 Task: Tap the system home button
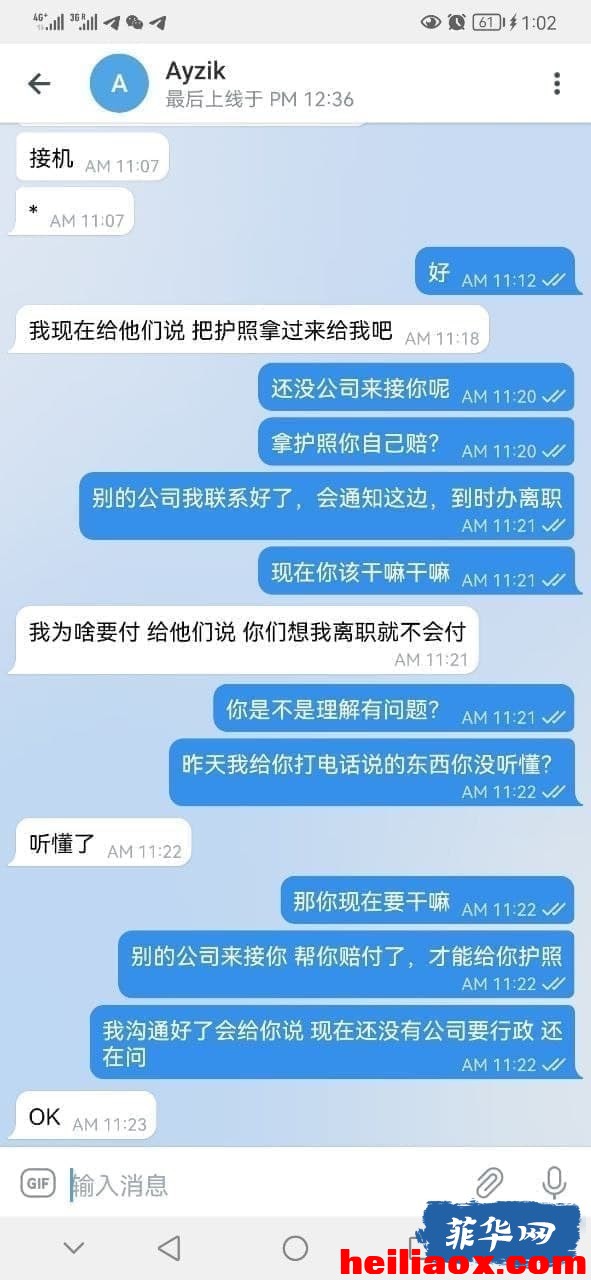tap(295, 1248)
